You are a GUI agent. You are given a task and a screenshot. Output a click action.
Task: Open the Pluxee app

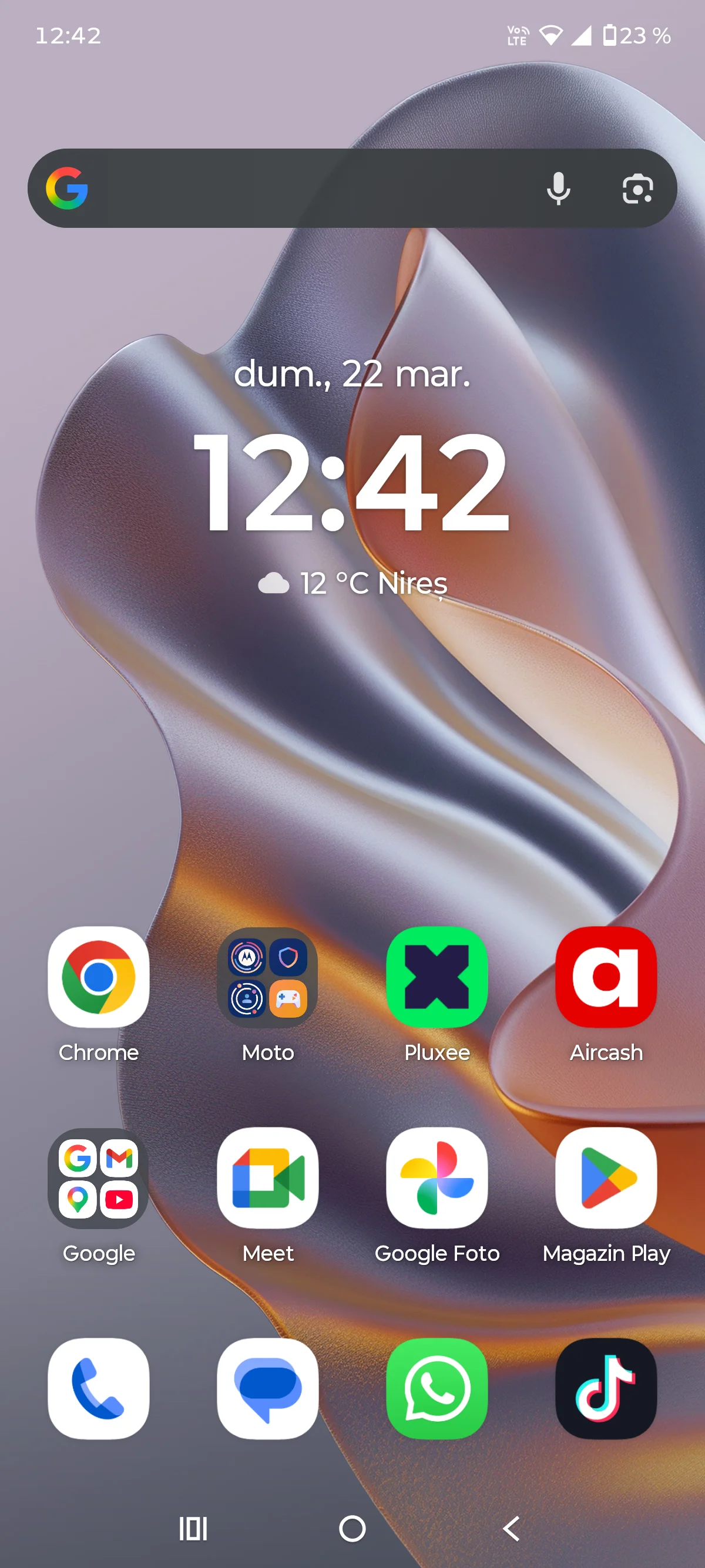(x=437, y=995)
